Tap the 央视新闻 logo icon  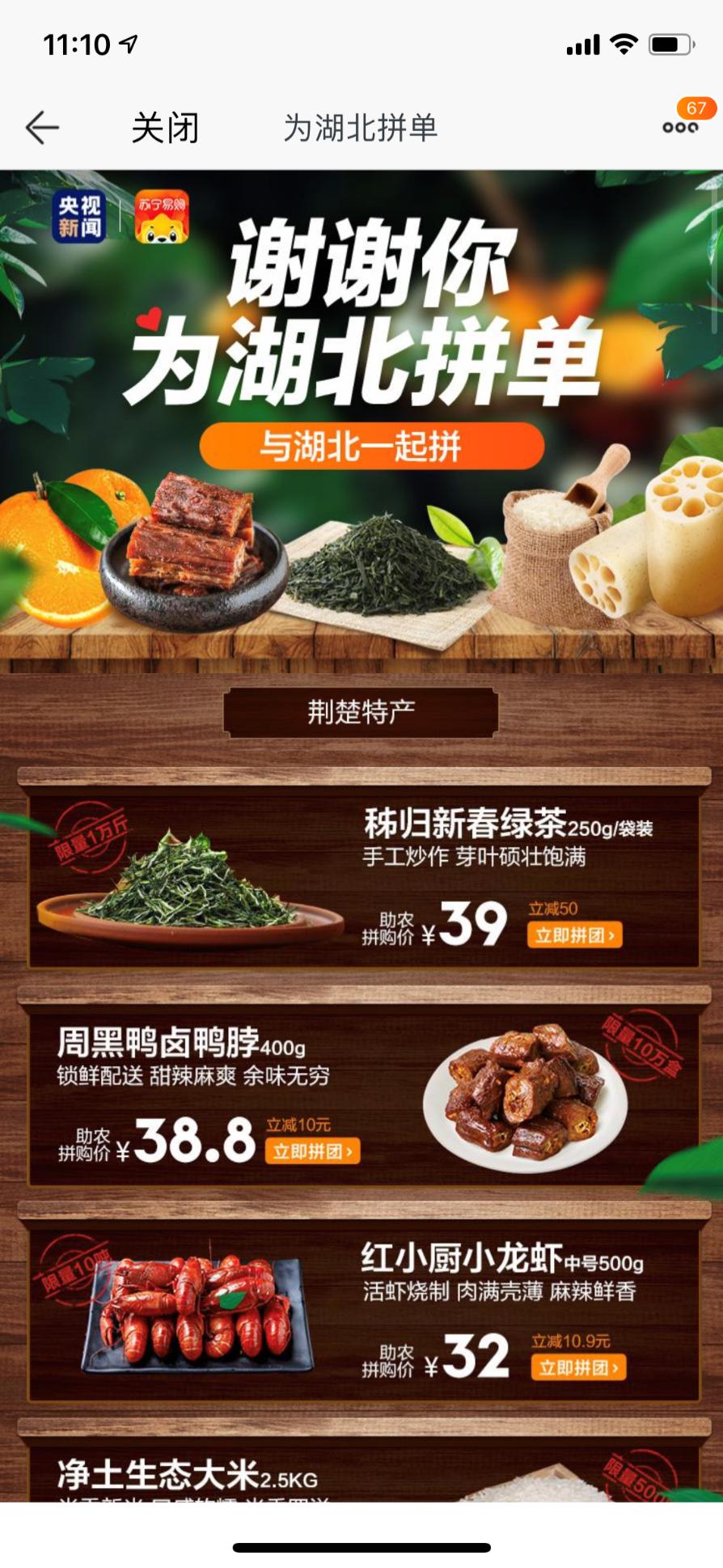pyautogui.click(x=80, y=214)
